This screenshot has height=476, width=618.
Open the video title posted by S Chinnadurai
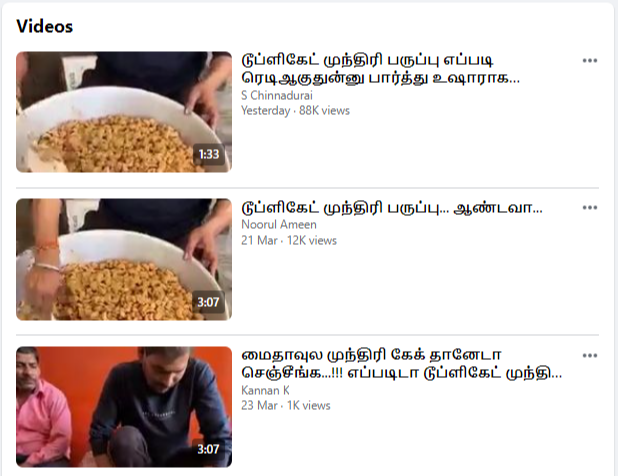(380, 68)
